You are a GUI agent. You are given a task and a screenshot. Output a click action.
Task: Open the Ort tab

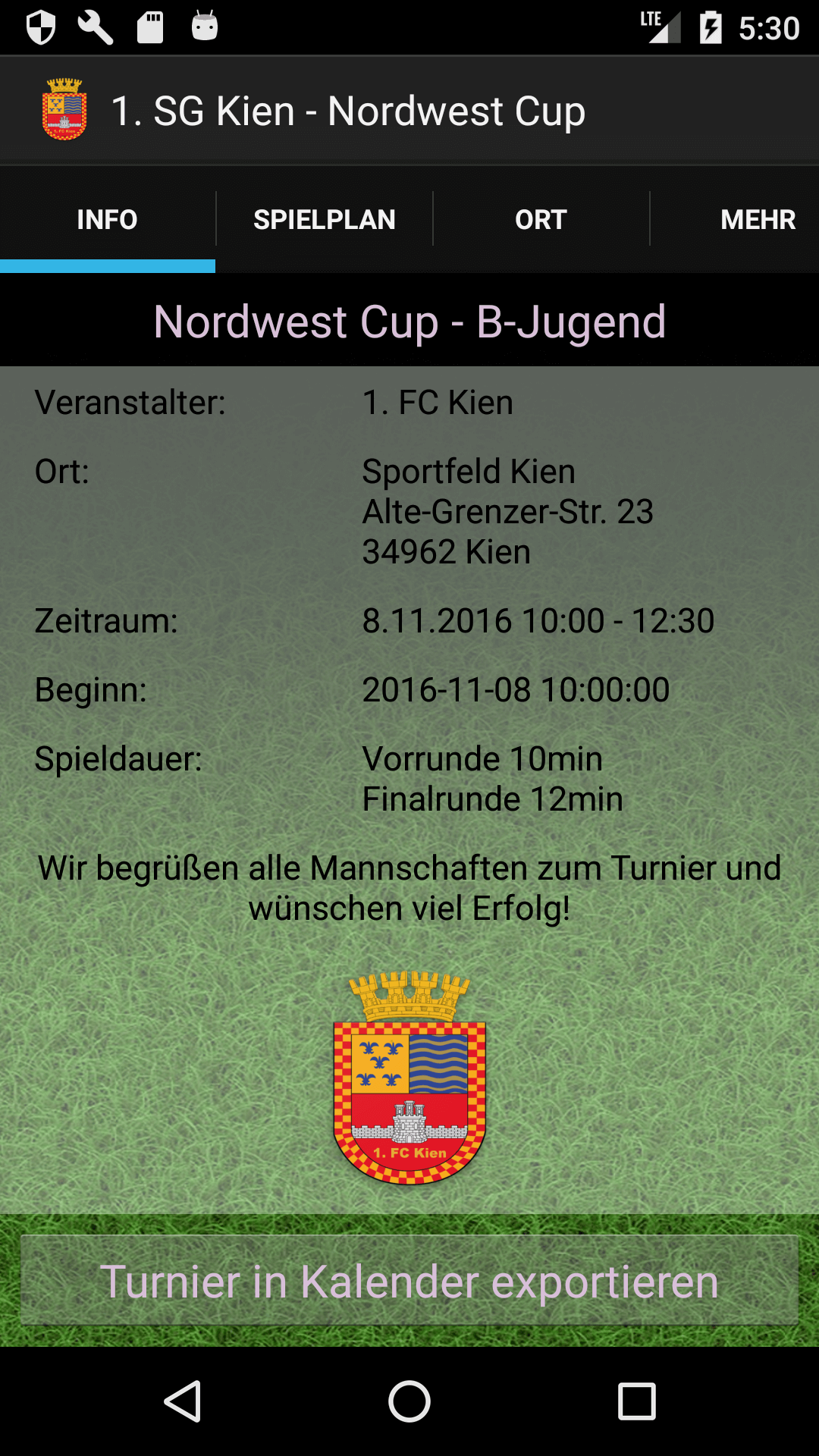541,220
